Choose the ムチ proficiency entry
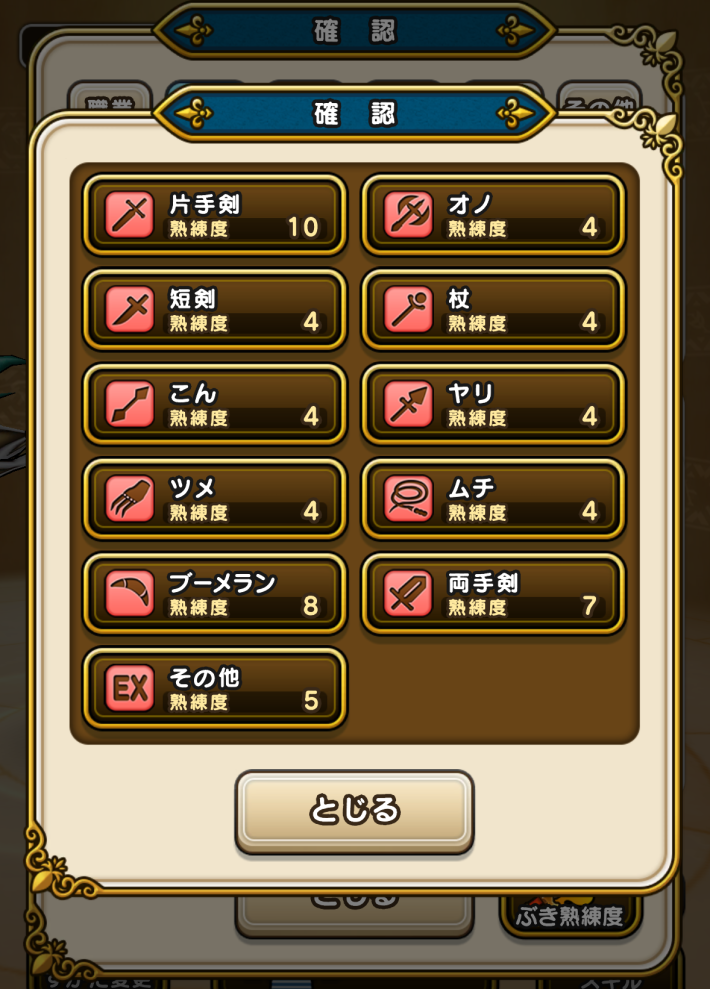 [493, 499]
